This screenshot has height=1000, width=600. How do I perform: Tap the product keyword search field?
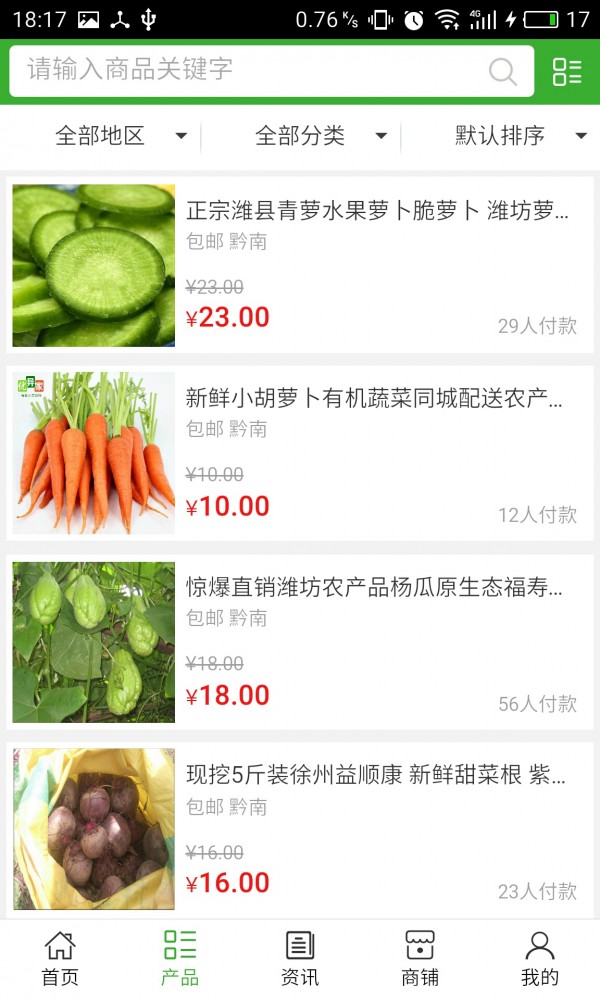250,70
